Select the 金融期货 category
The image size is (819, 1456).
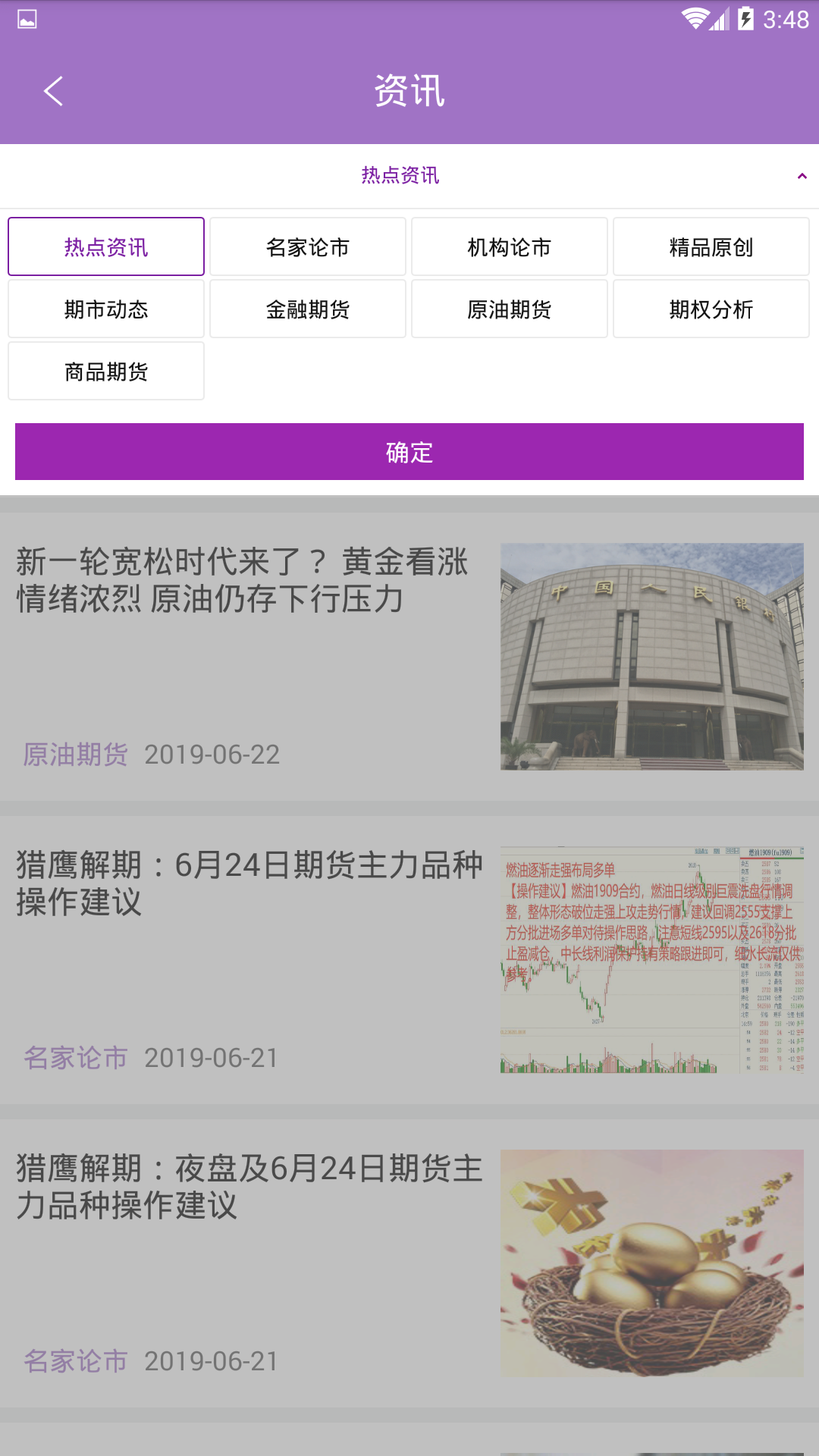click(x=308, y=309)
